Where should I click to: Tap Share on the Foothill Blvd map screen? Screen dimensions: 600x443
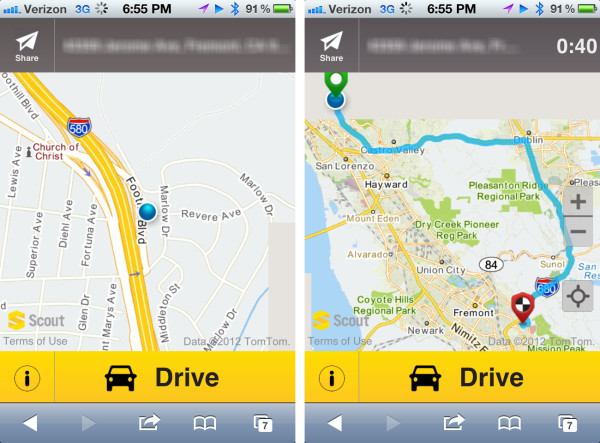point(27,46)
